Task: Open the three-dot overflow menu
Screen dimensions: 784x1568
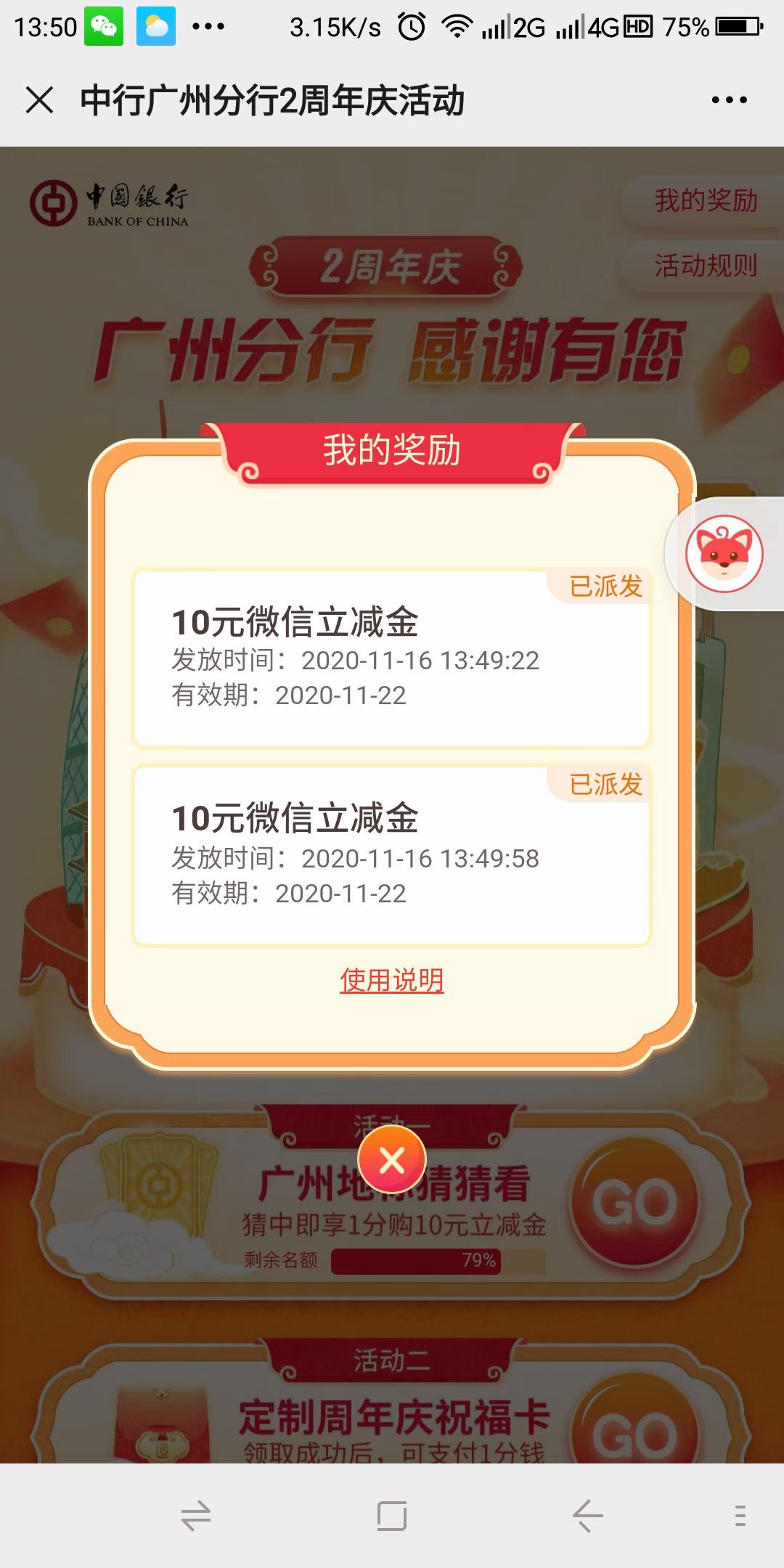Action: pyautogui.click(x=729, y=100)
